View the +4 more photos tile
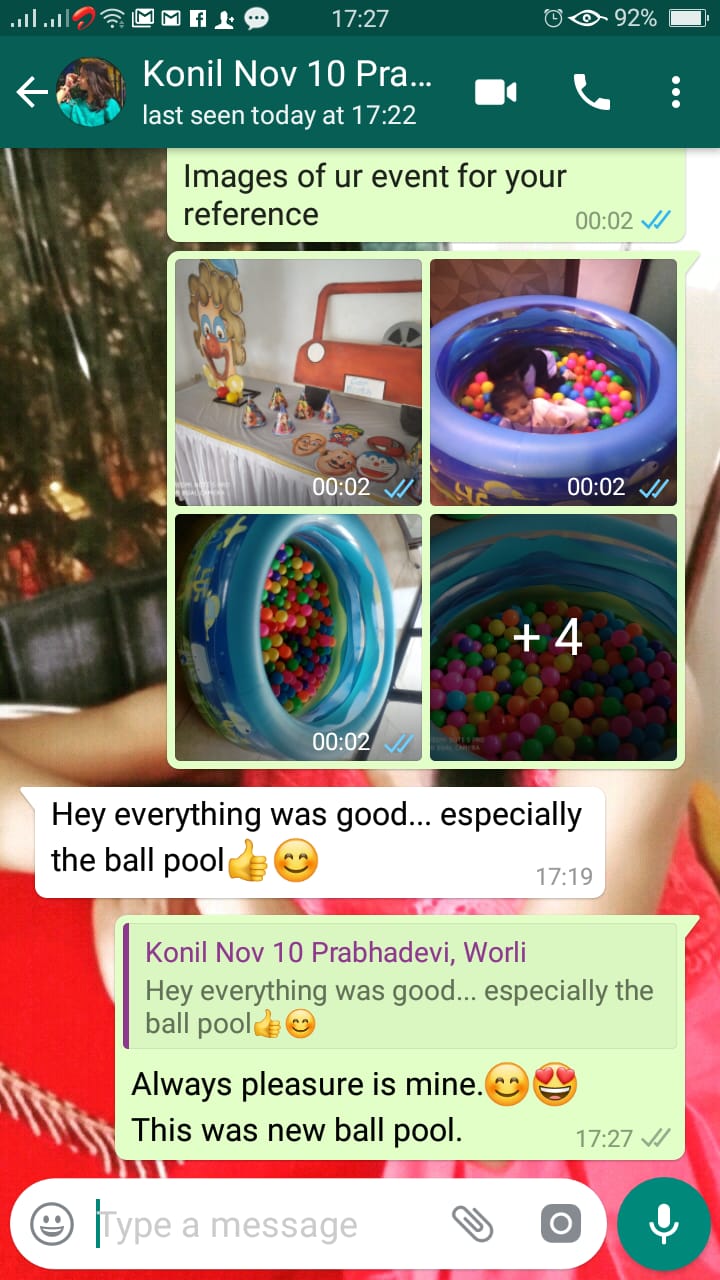This screenshot has height=1280, width=720. coord(553,637)
